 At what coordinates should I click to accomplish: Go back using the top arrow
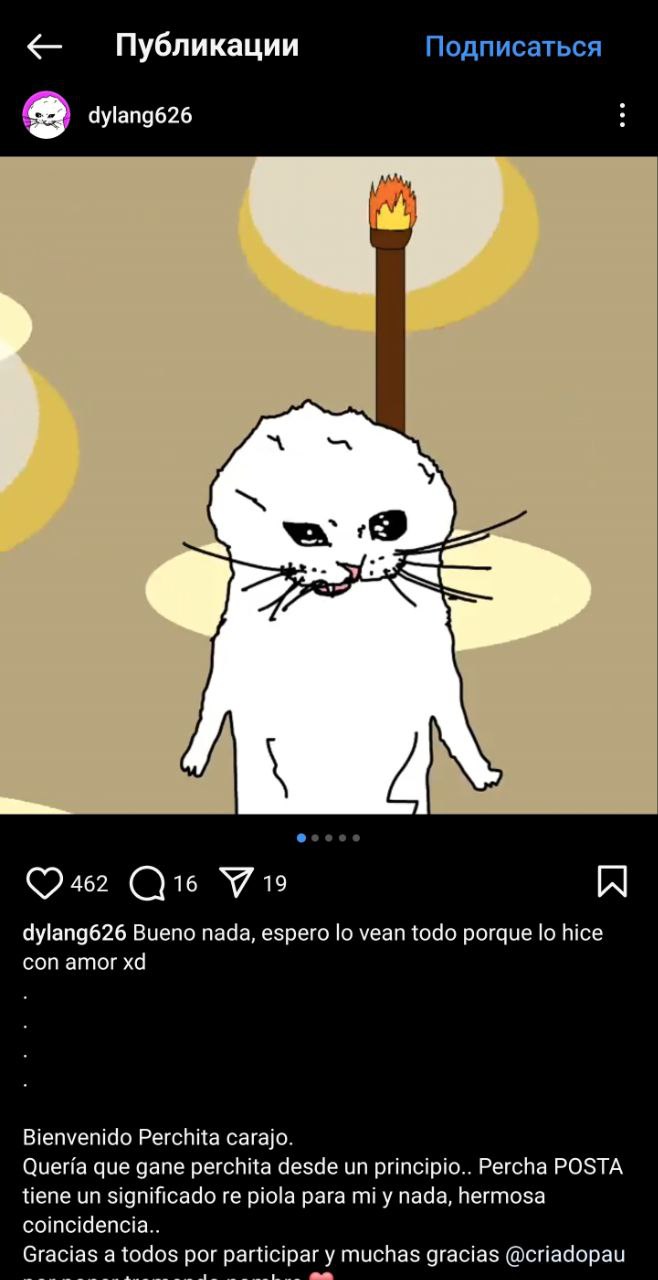44,46
